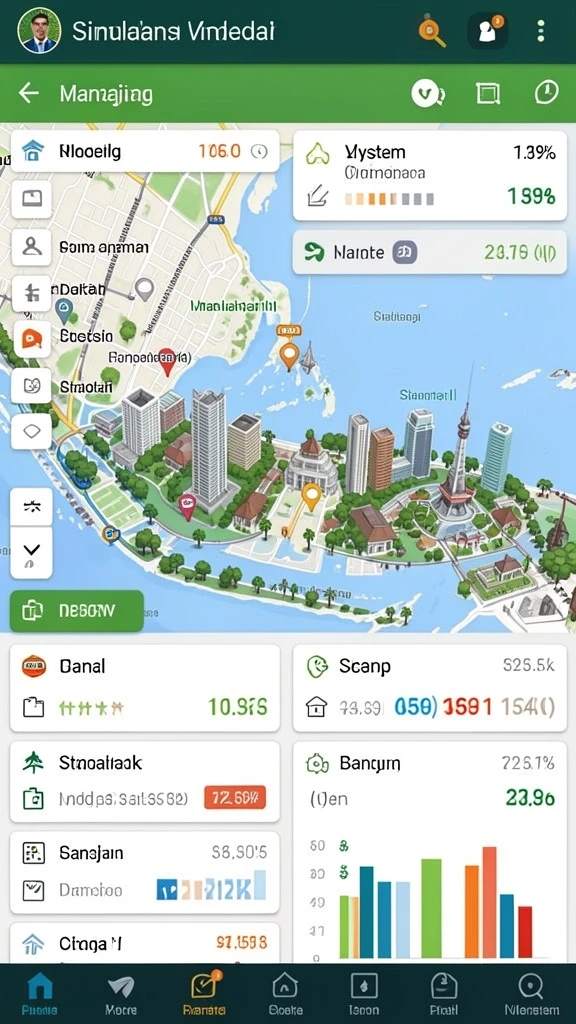Open the Sanajain card
The width and height of the screenshot is (576, 1024).
coord(145,872)
